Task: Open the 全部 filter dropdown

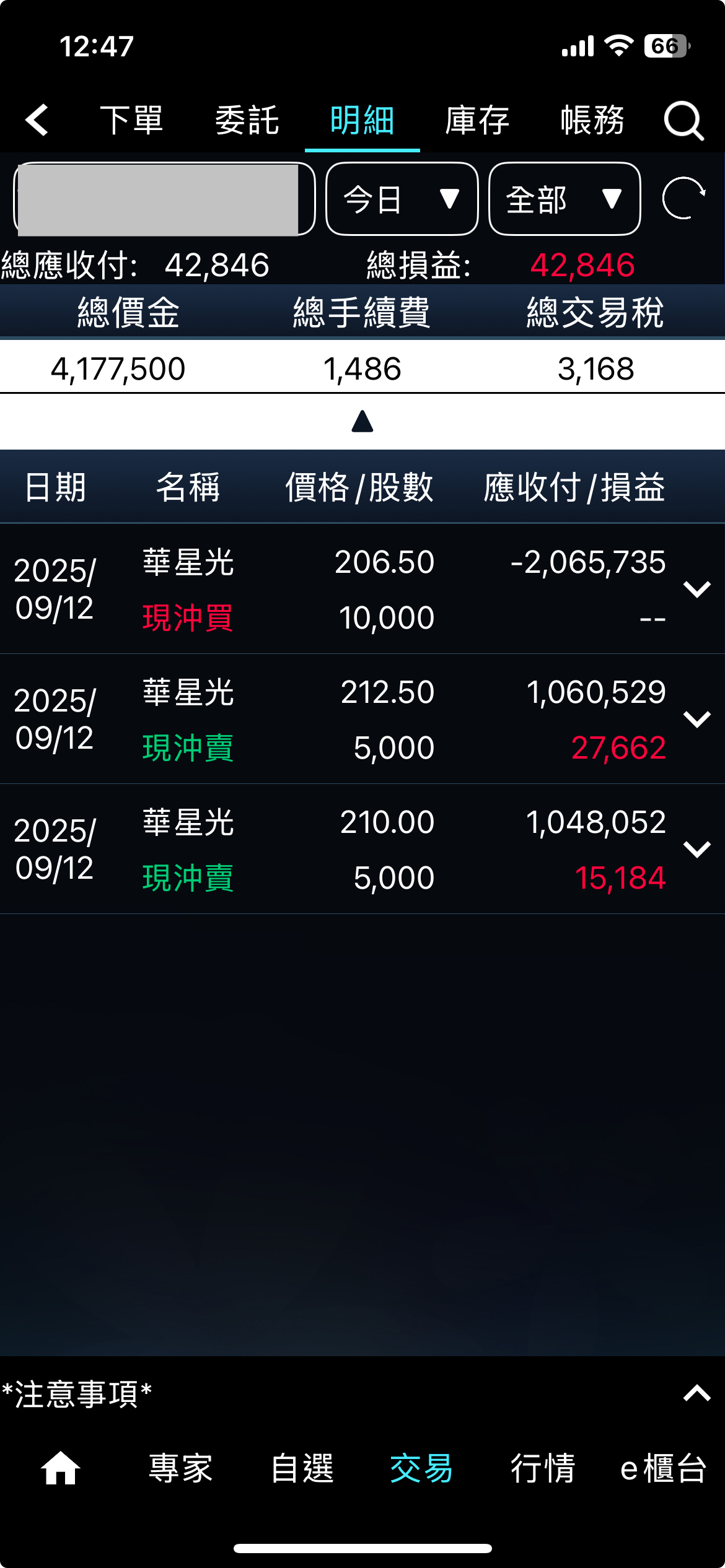Action: pyautogui.click(x=564, y=199)
